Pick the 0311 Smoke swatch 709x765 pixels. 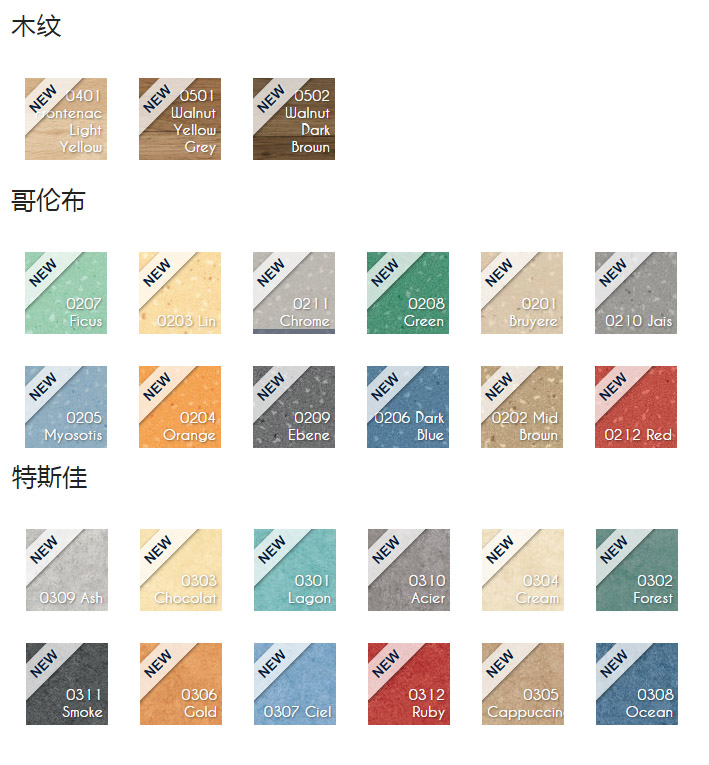click(x=67, y=684)
